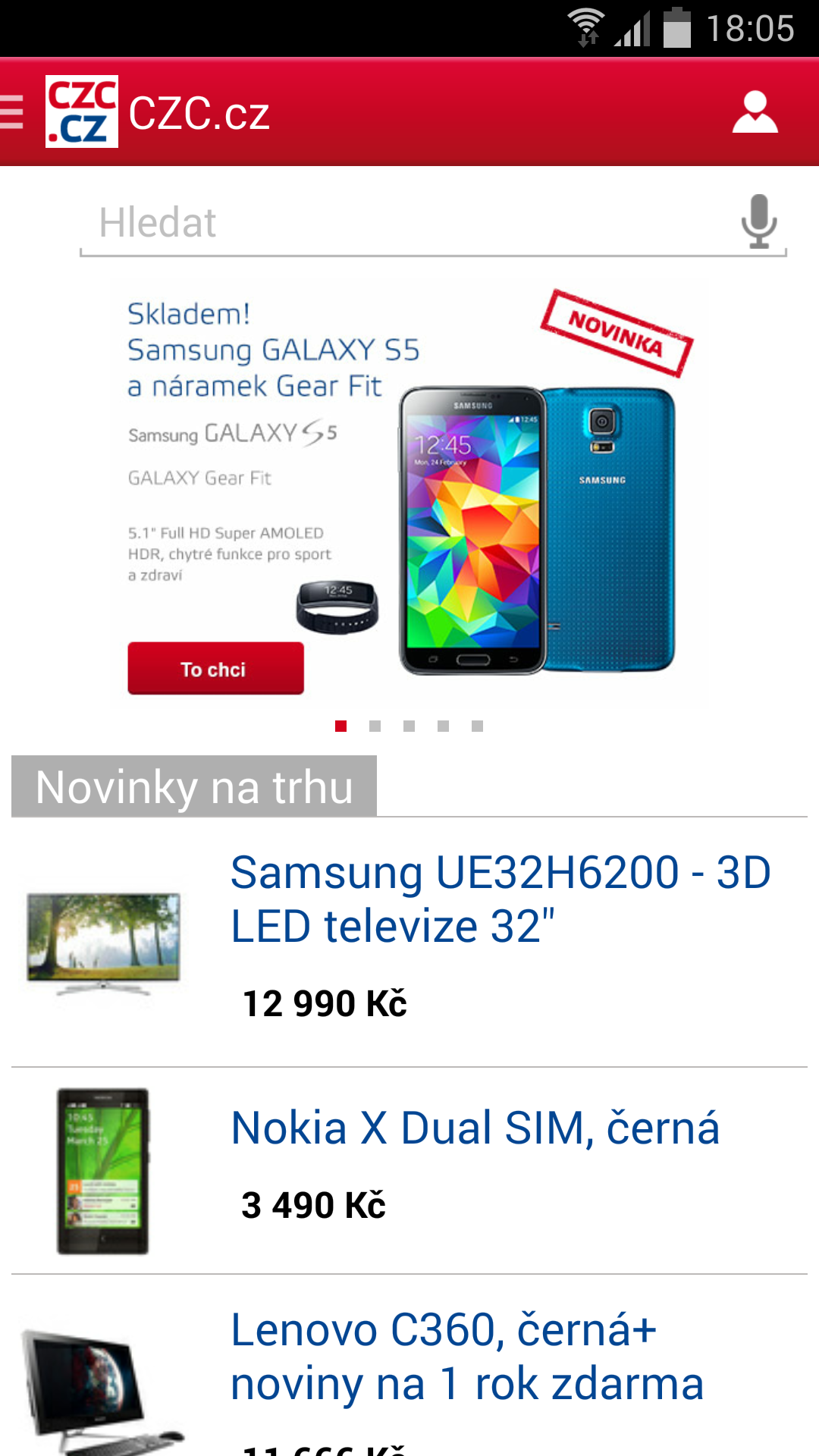
Task: Open Lenovo C360, černá product
Action: 409,1366
